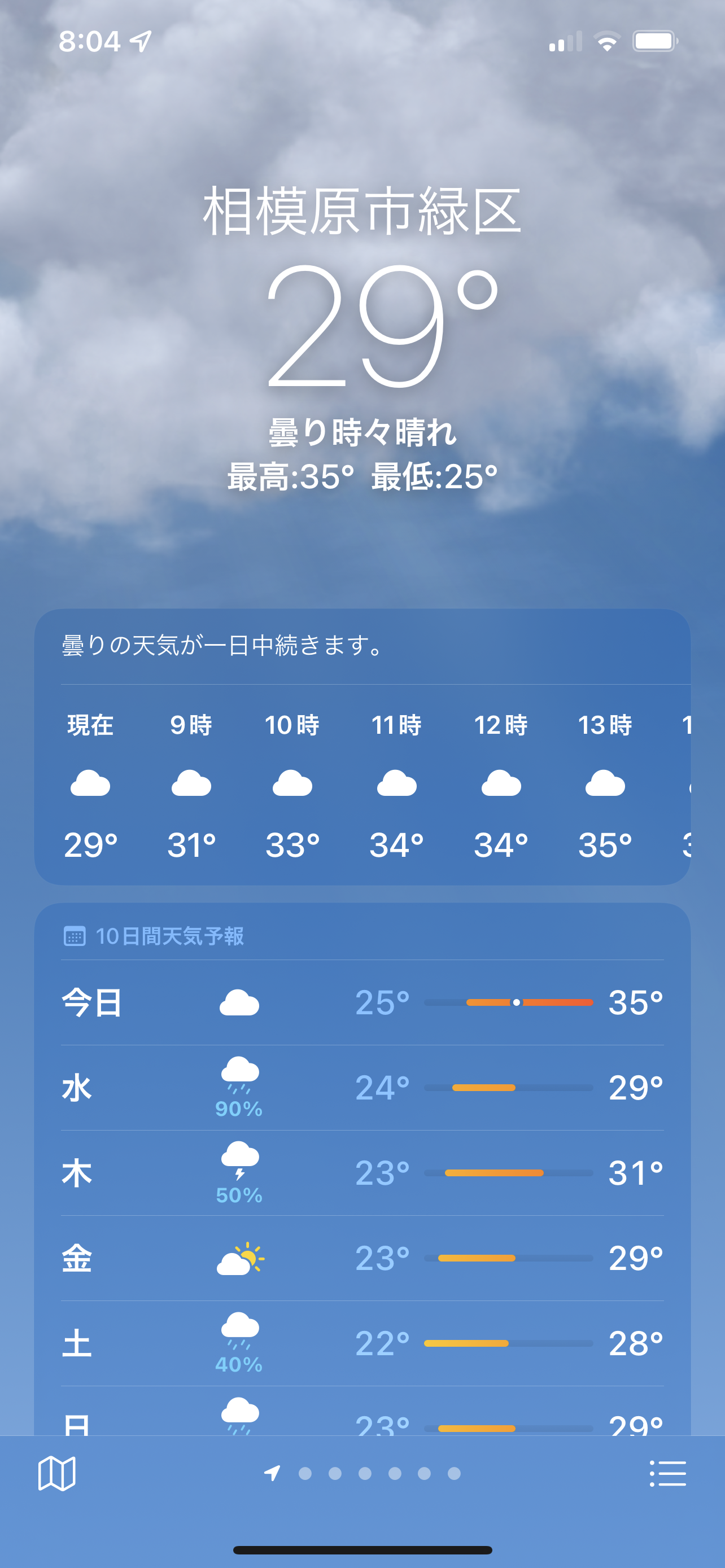Select the 13時 hourly forecast column
Viewport: 725px width, 1568px height.
[606, 785]
